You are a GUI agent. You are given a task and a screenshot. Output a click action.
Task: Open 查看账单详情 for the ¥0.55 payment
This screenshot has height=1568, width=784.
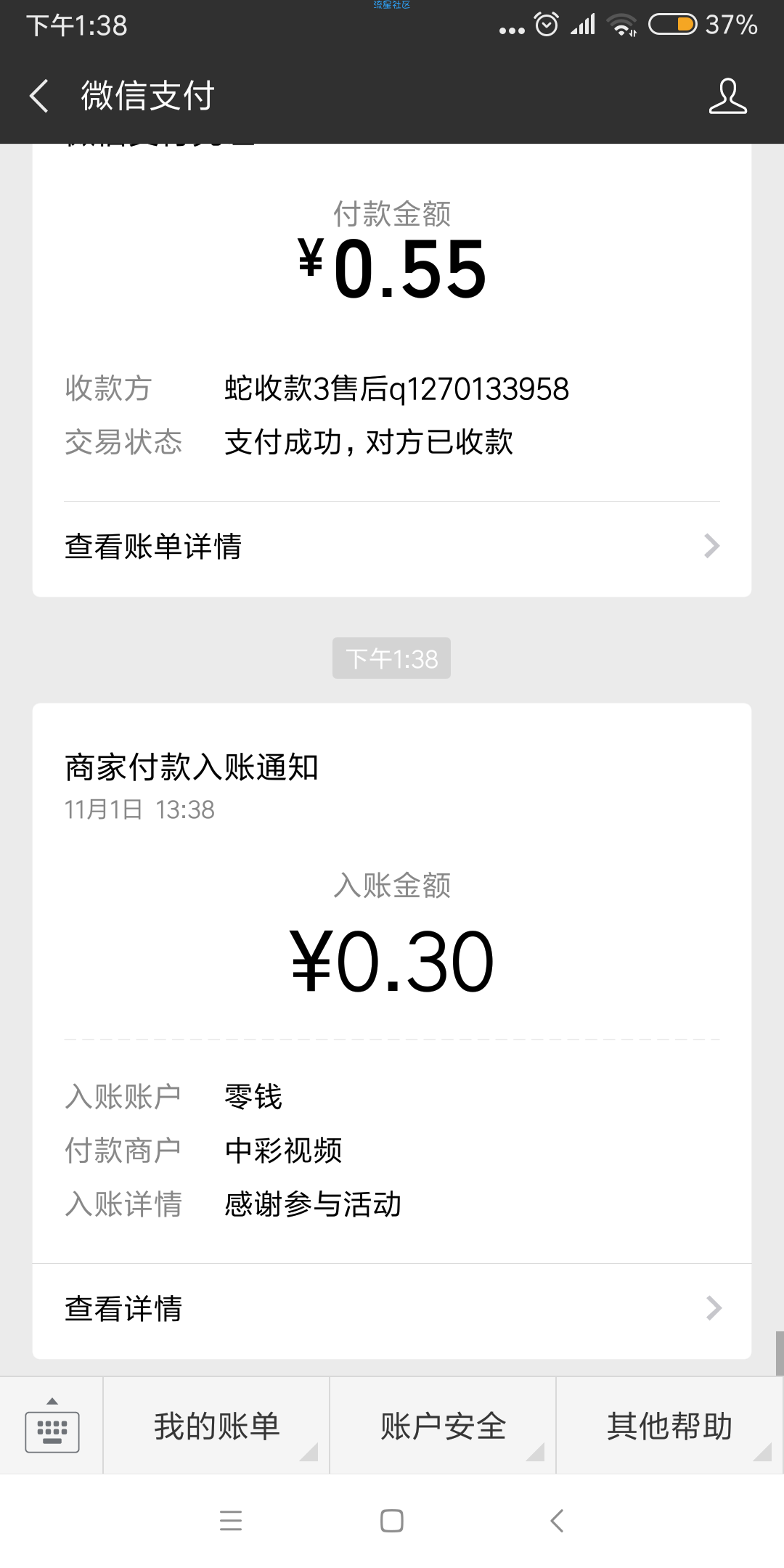point(392,547)
